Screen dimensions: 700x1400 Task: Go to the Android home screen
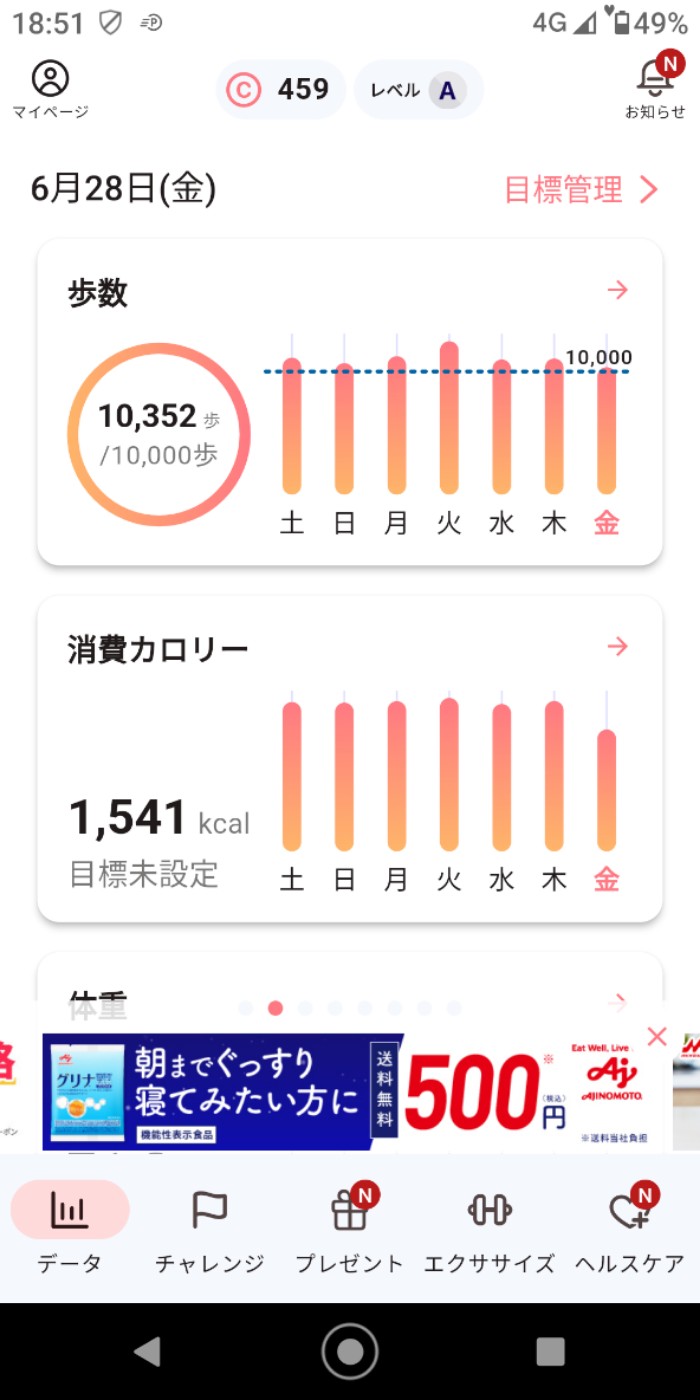[350, 1352]
